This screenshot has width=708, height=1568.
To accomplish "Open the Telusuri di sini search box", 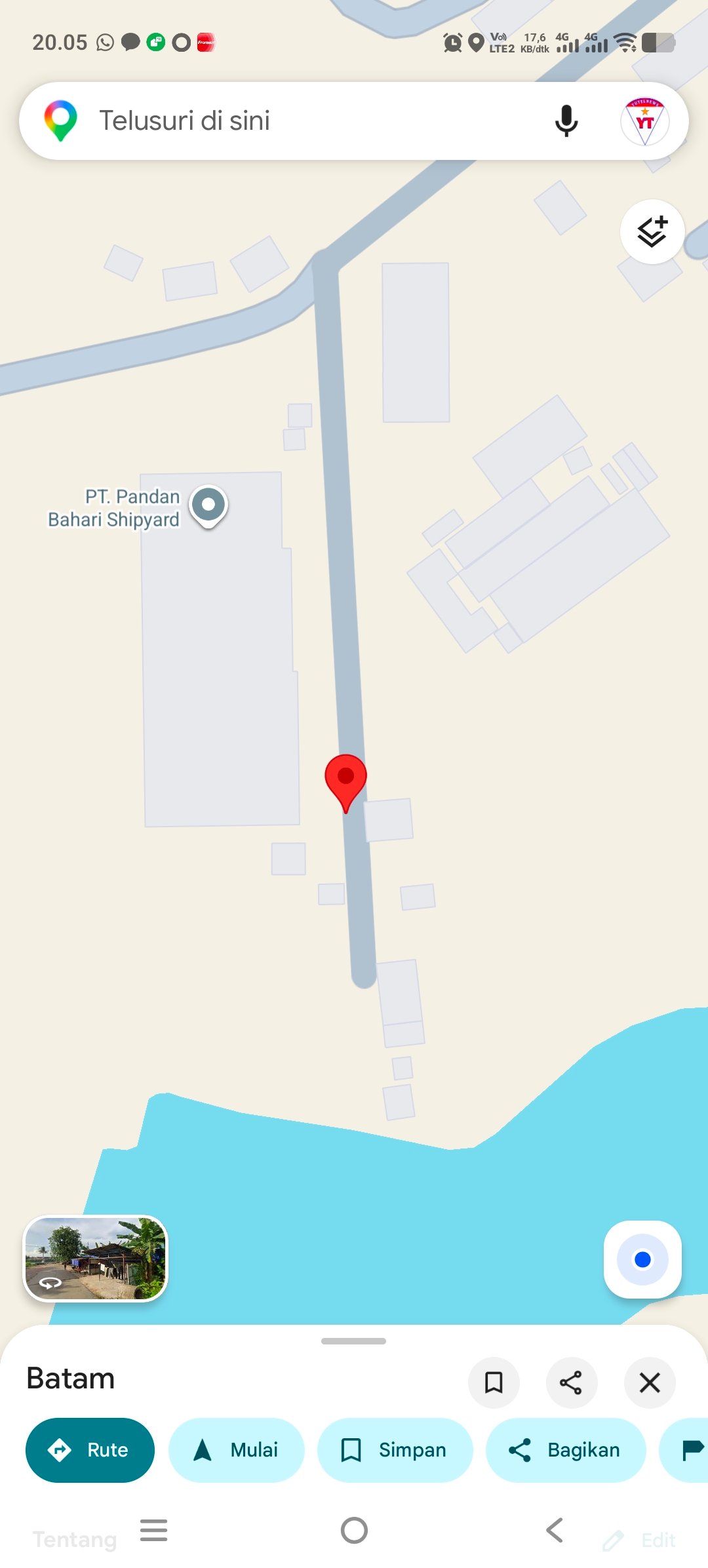I will point(295,121).
